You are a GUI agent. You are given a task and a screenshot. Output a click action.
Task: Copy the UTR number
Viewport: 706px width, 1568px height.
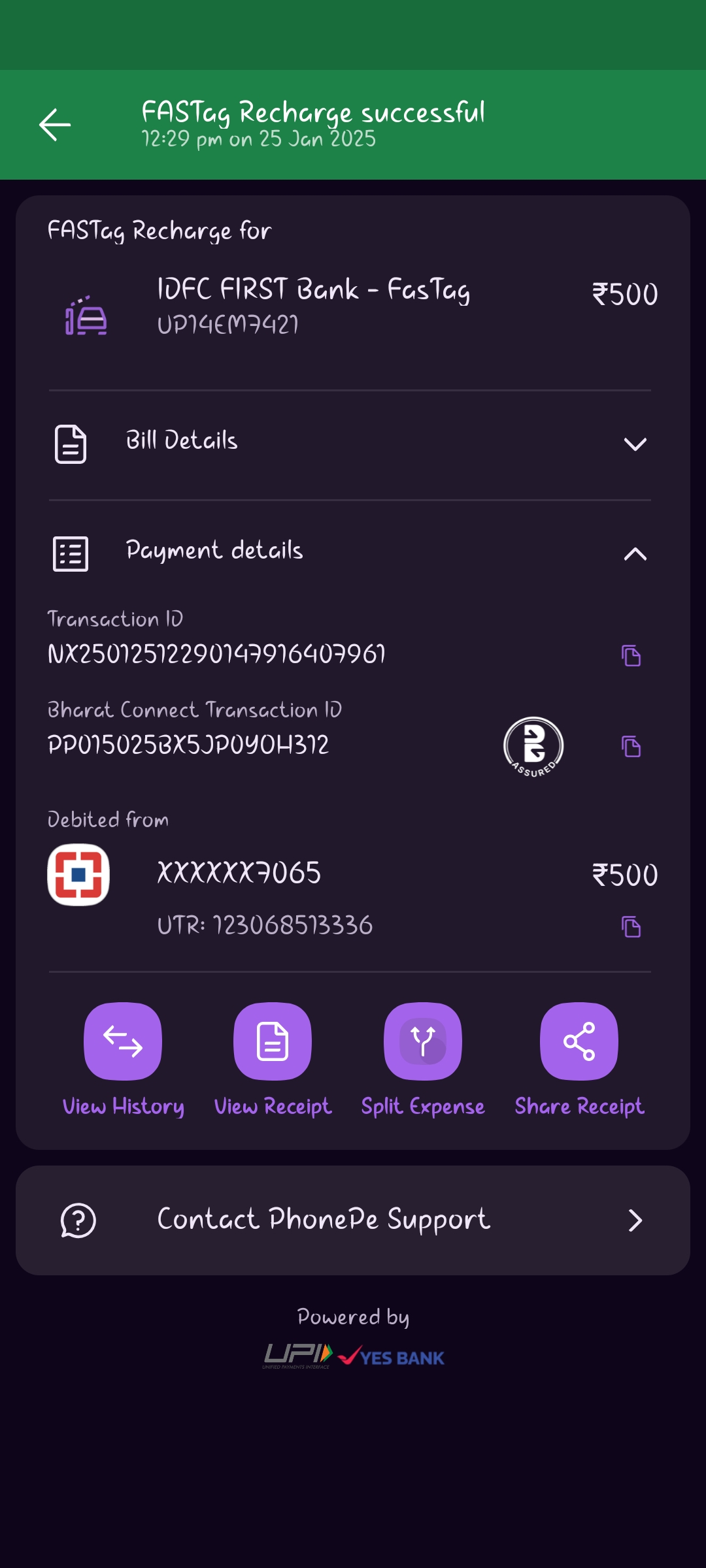pos(631,926)
